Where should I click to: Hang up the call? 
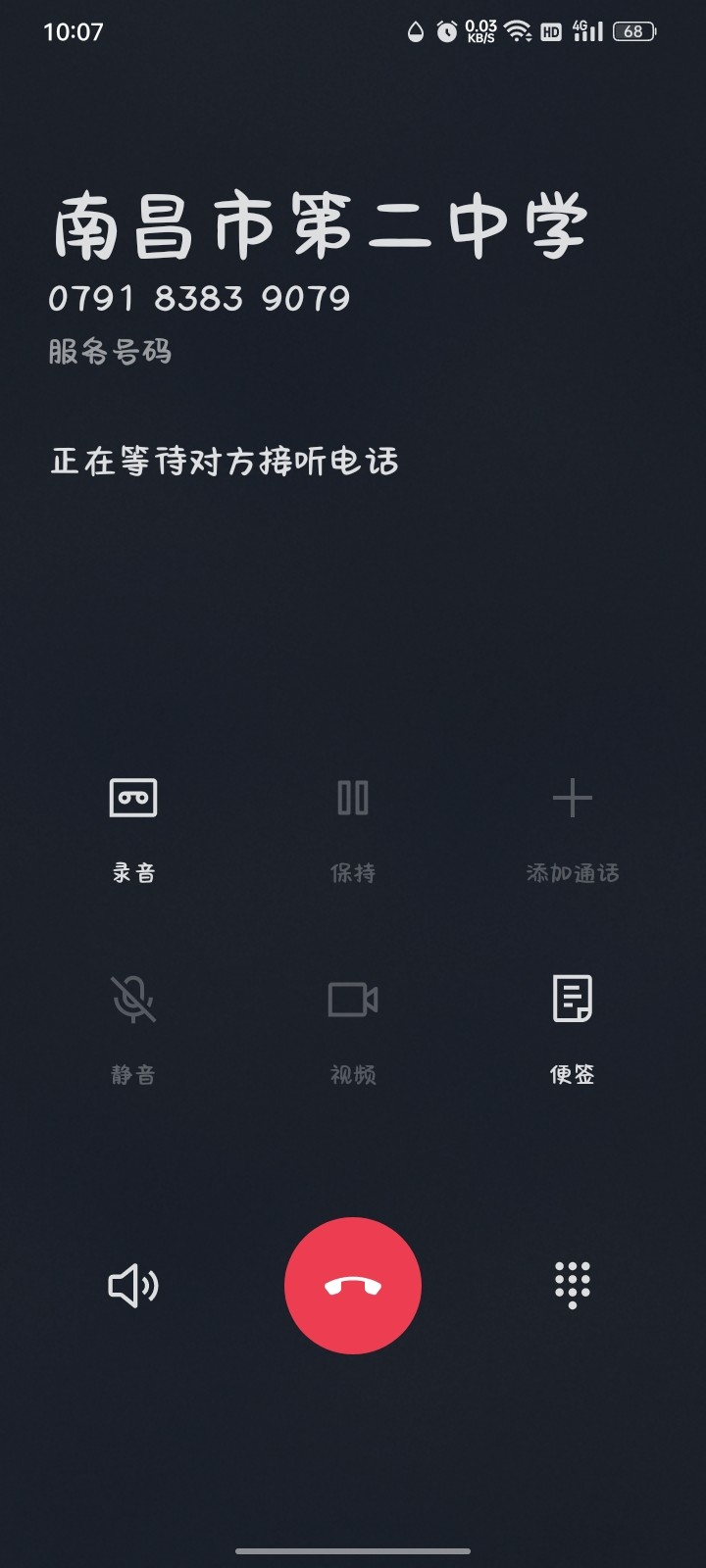click(353, 1287)
